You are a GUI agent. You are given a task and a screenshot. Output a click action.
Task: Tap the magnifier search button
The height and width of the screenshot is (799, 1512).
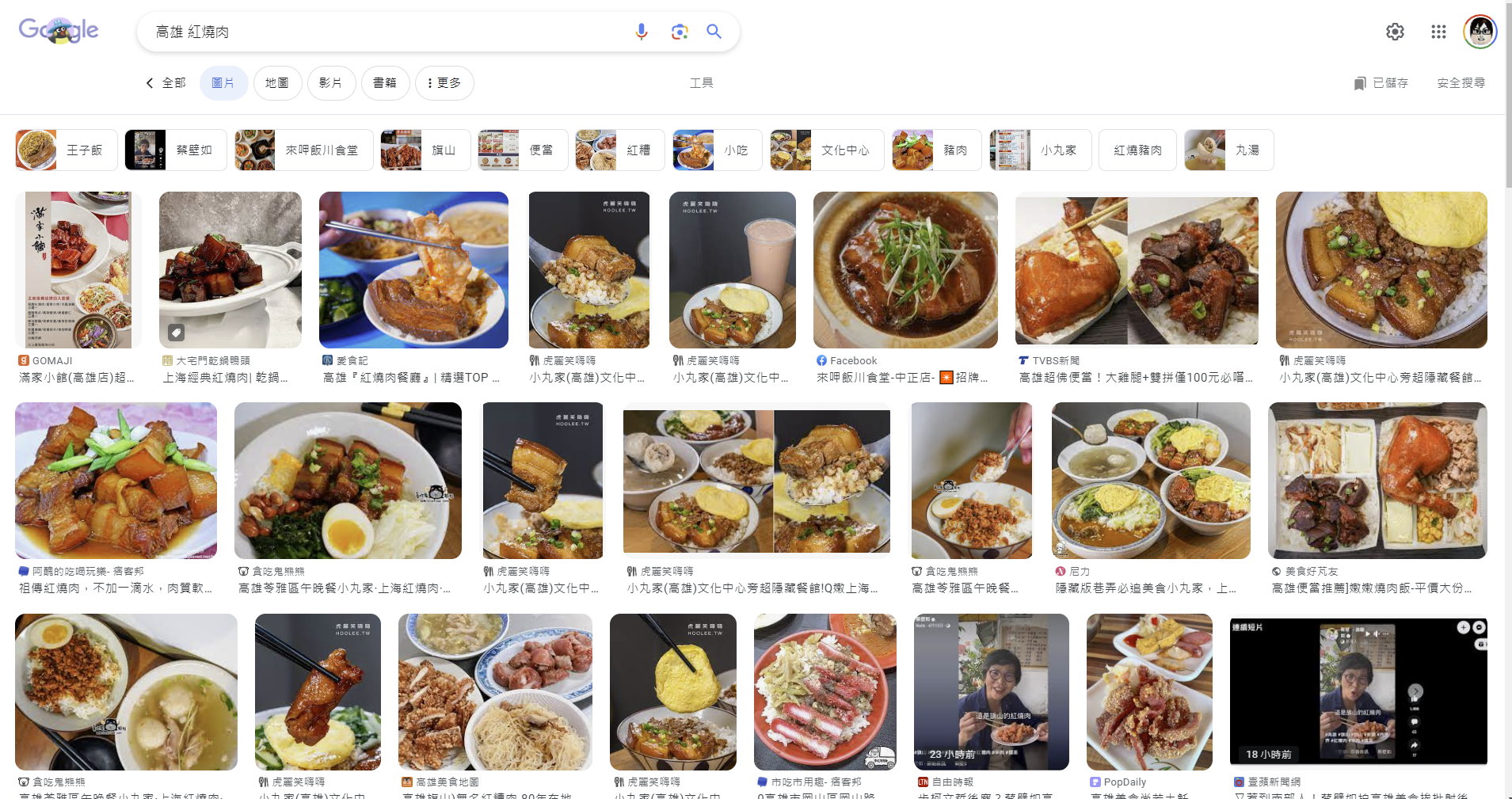pos(714,32)
